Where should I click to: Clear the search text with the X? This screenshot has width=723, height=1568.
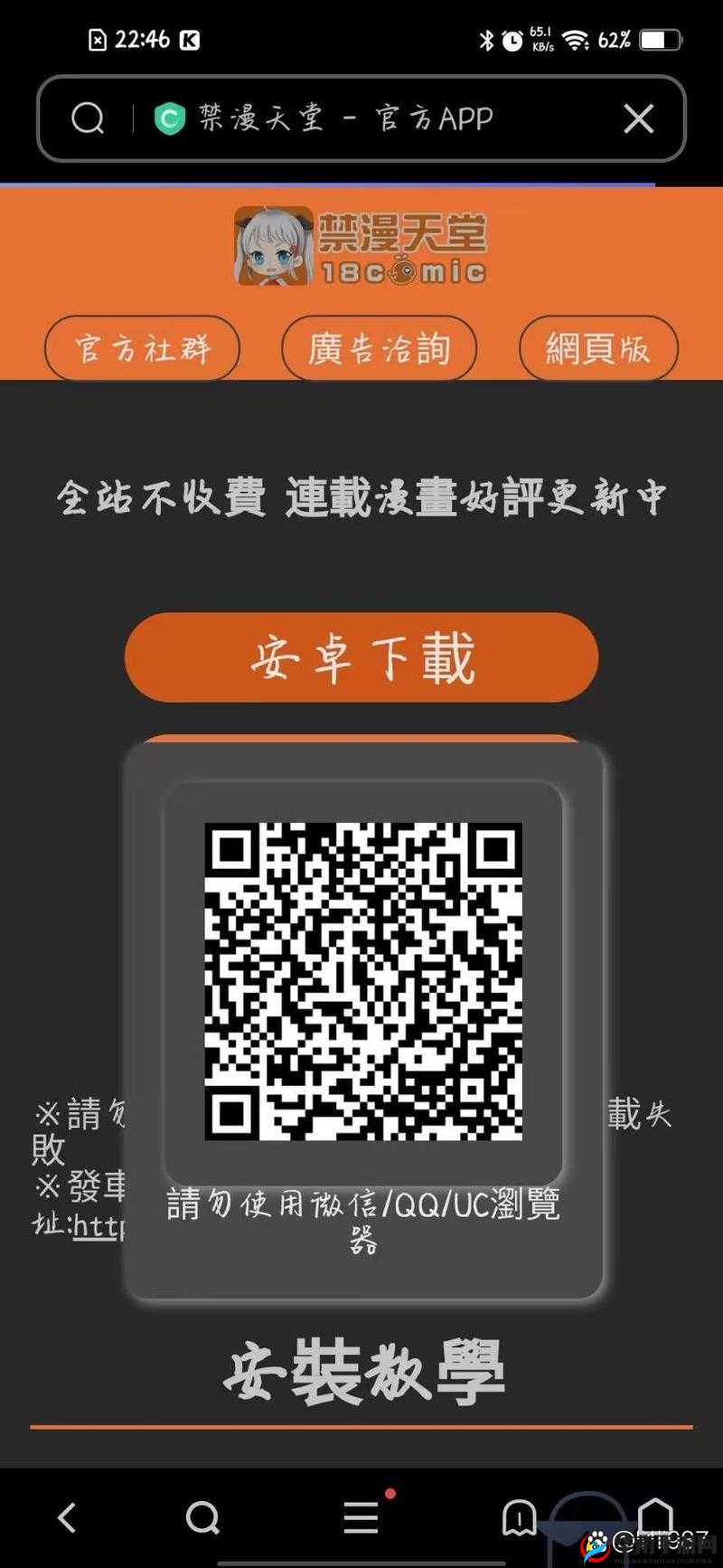[x=639, y=118]
